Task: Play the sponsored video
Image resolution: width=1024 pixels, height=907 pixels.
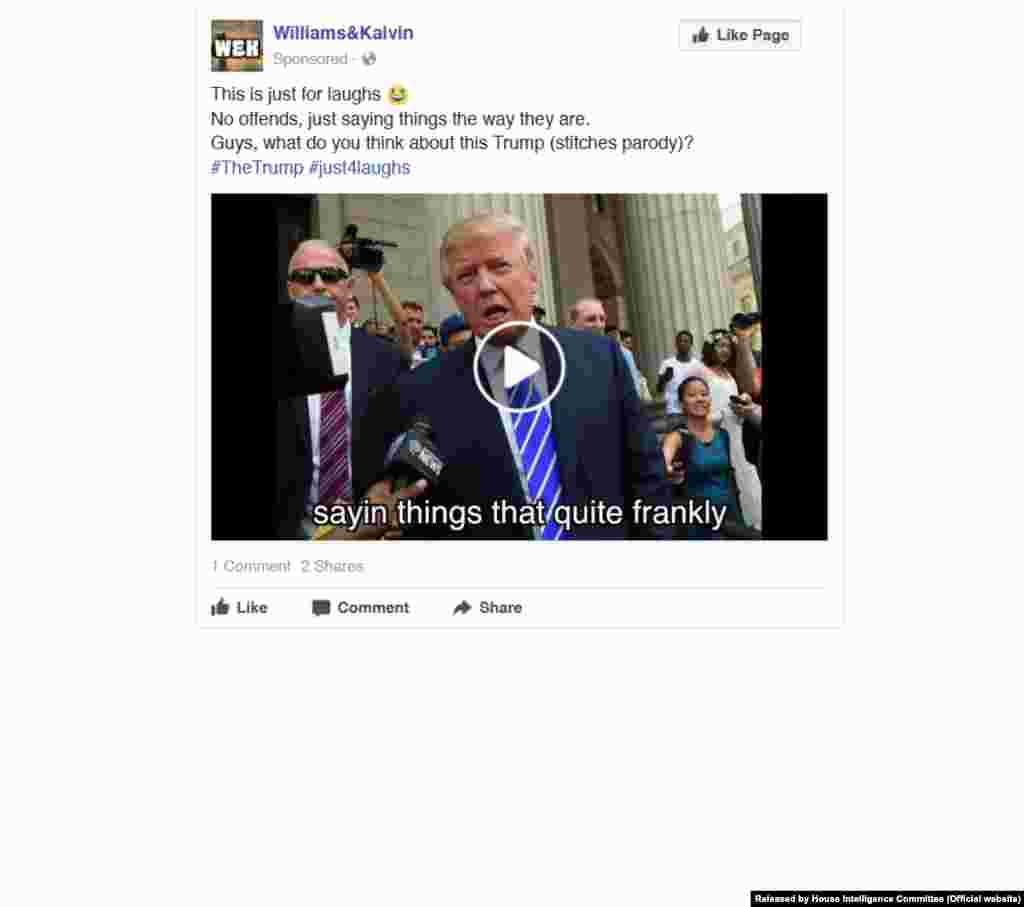Action: point(519,367)
